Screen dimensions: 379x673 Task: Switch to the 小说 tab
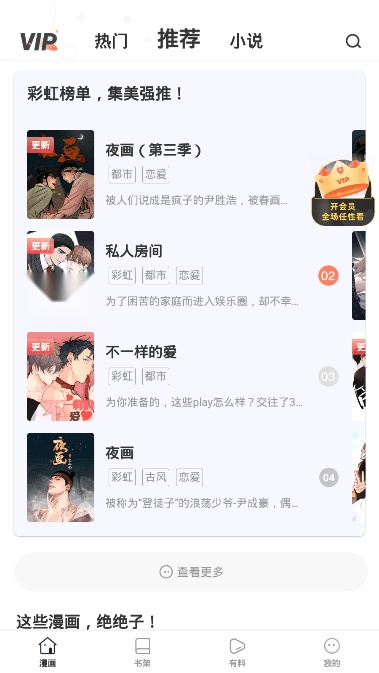click(x=246, y=41)
